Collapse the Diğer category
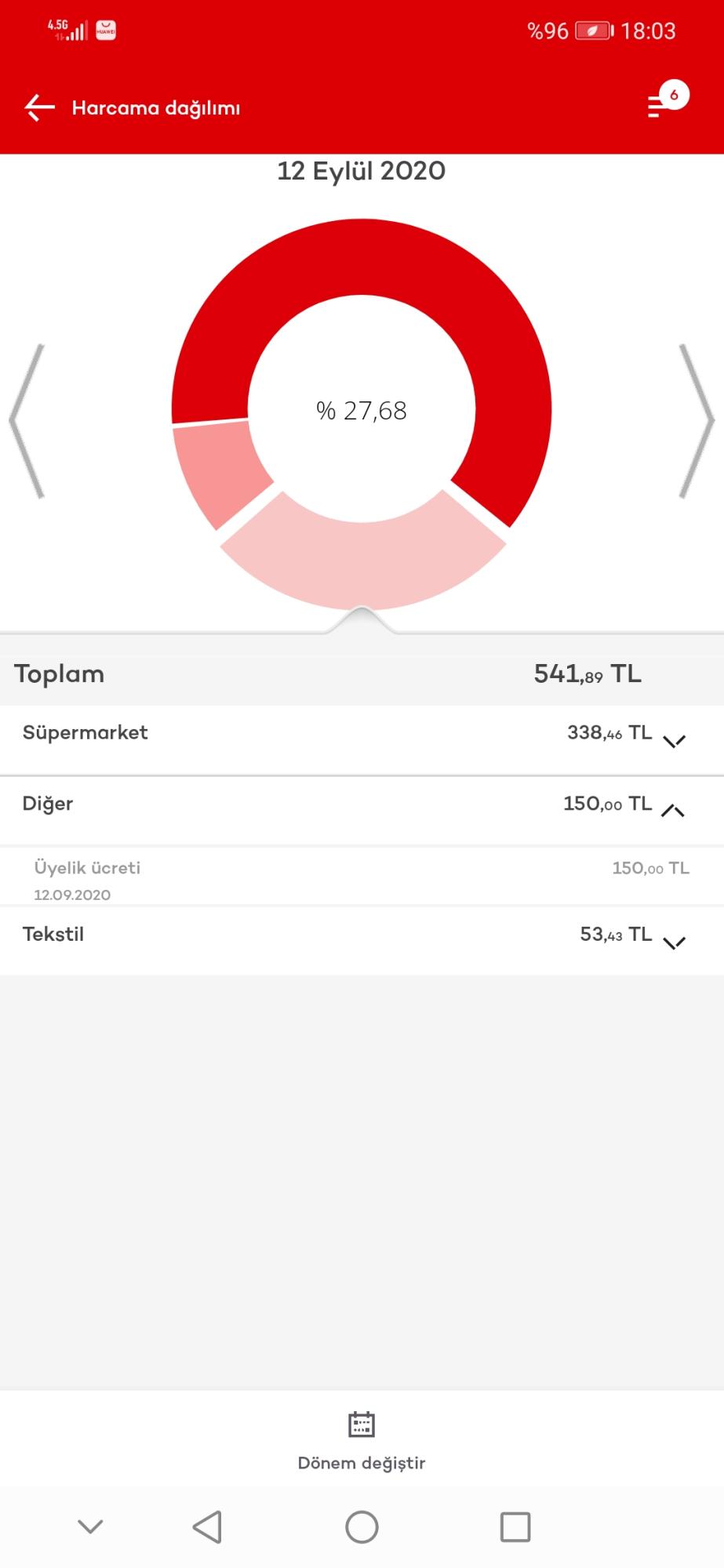 [x=673, y=811]
